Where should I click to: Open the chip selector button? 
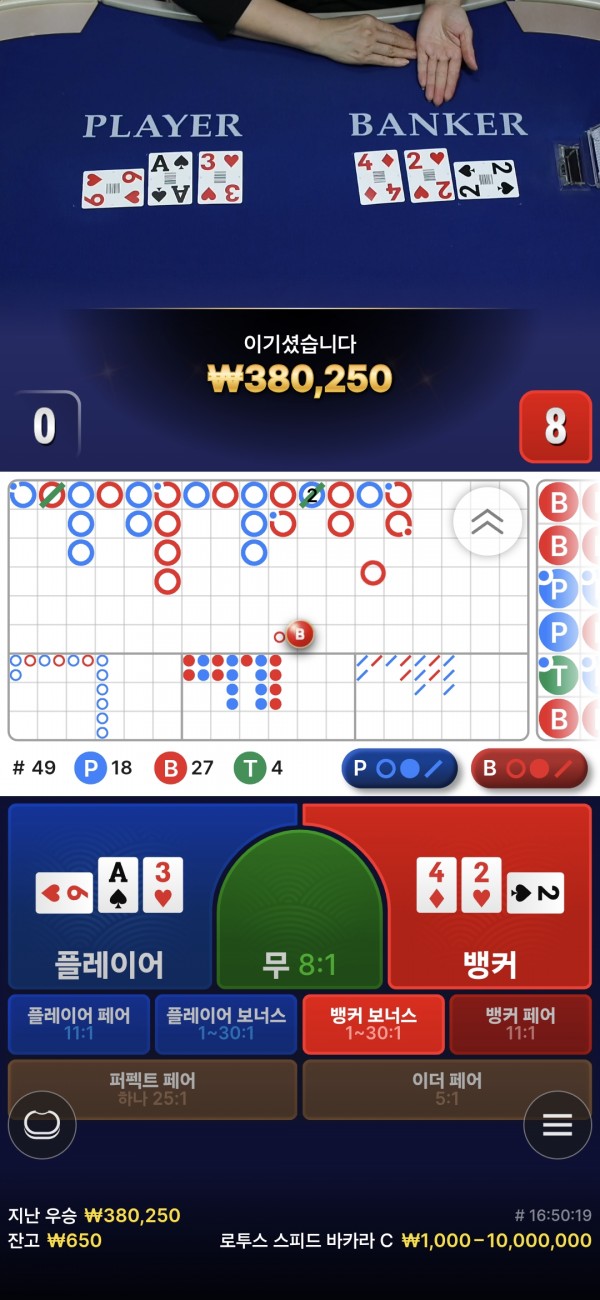point(42,1125)
